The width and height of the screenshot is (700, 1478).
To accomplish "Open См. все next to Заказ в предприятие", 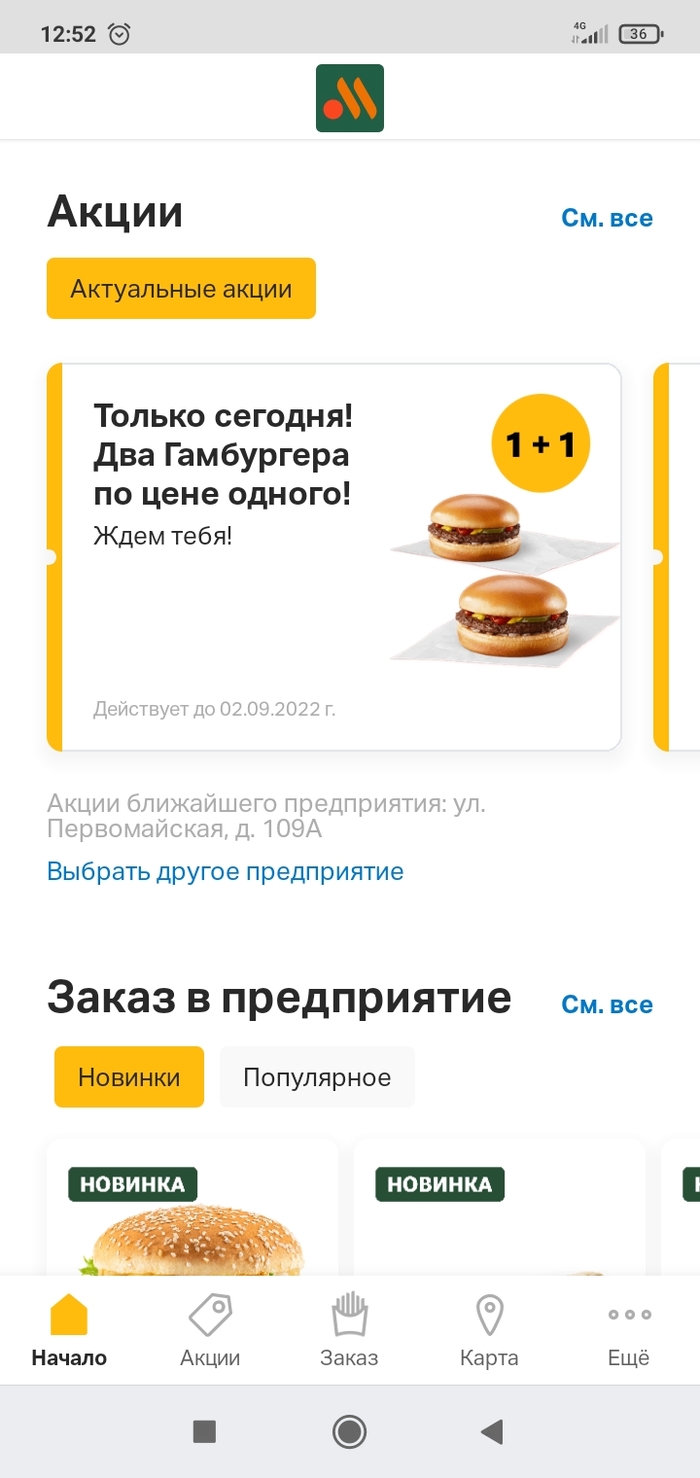I will (x=606, y=1005).
